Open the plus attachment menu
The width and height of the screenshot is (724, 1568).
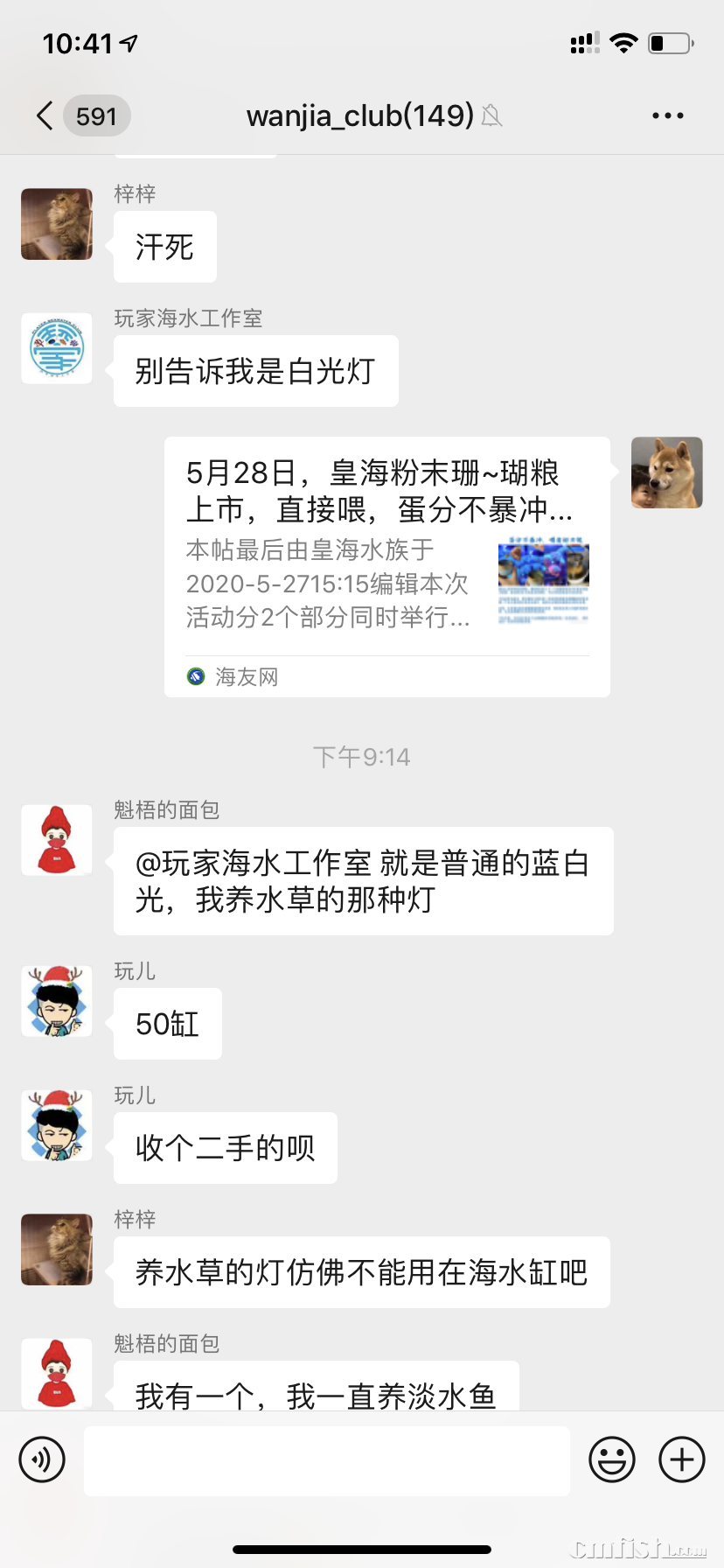point(682,1459)
